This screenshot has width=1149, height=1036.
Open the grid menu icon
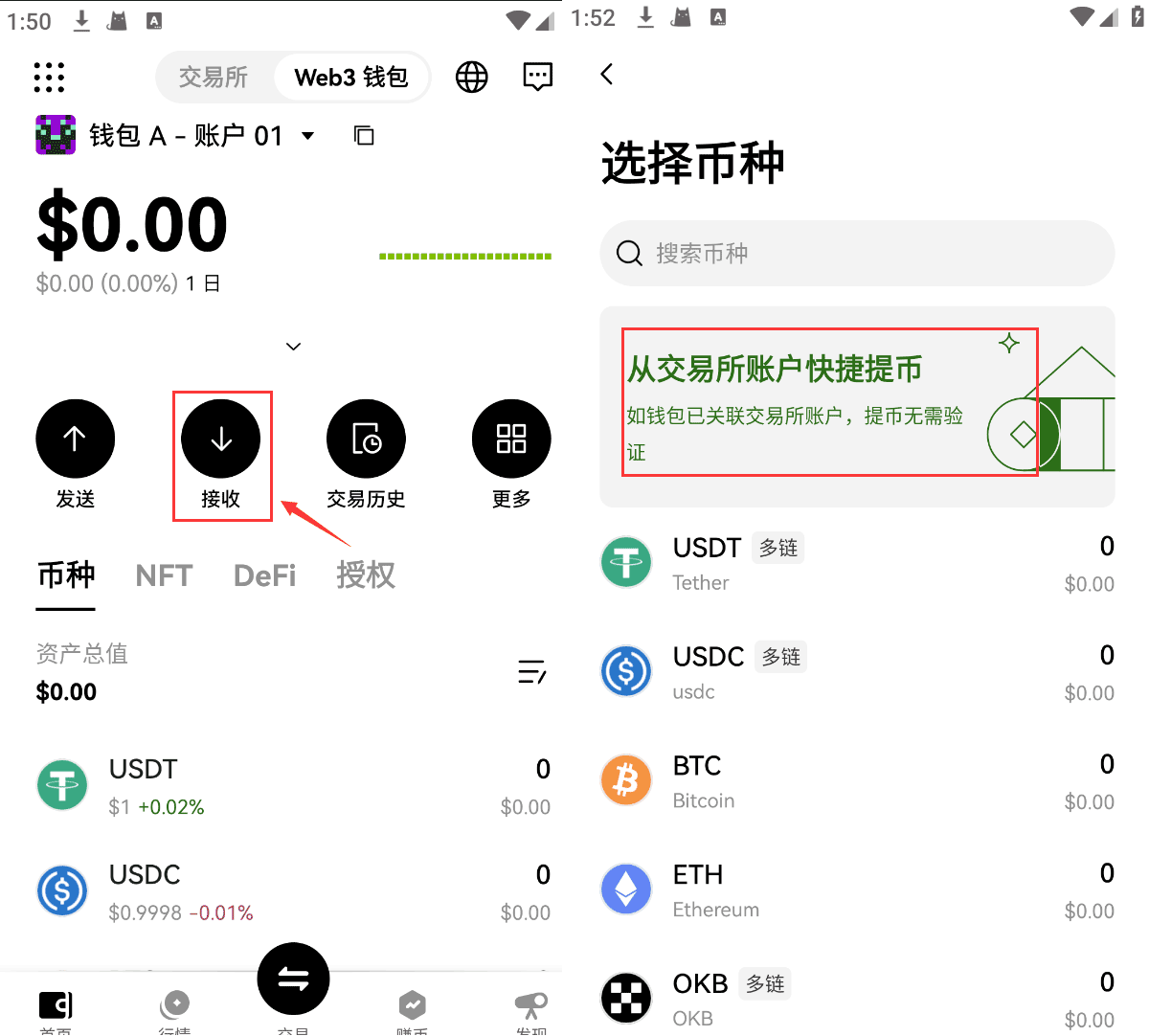(x=49, y=78)
